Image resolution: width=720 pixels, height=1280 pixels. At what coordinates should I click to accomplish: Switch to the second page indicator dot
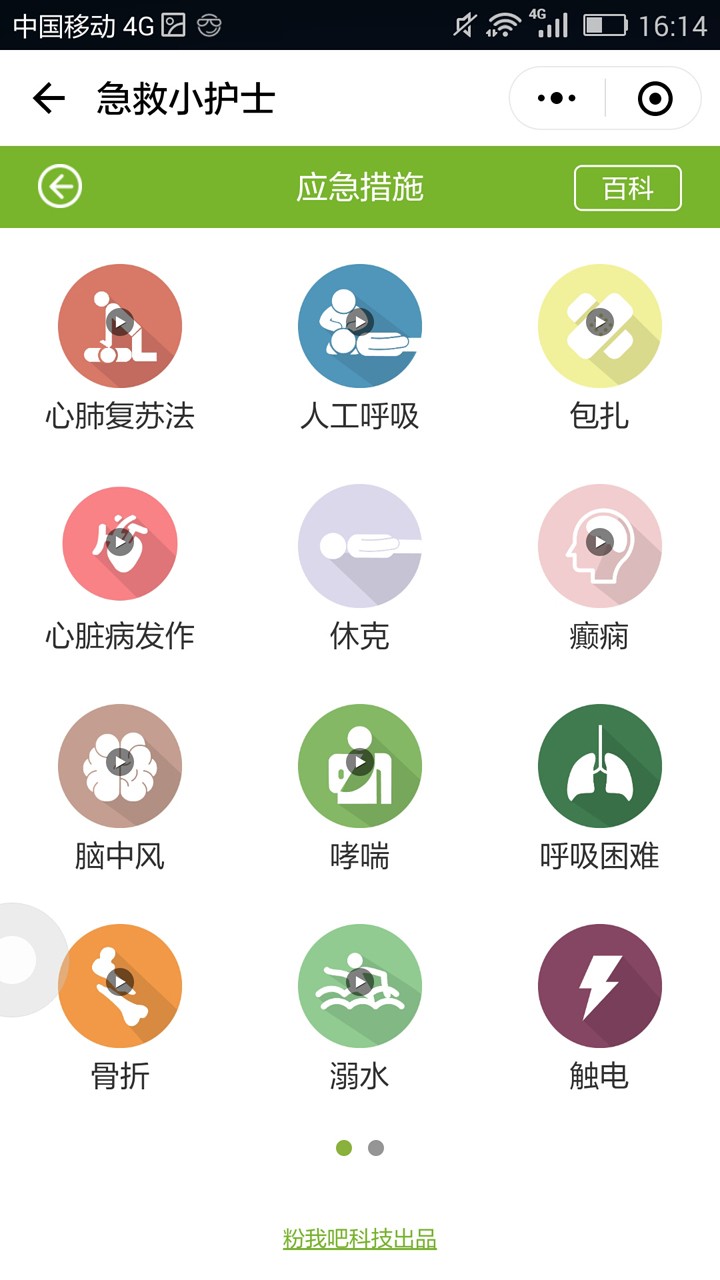pyautogui.click(x=376, y=1148)
